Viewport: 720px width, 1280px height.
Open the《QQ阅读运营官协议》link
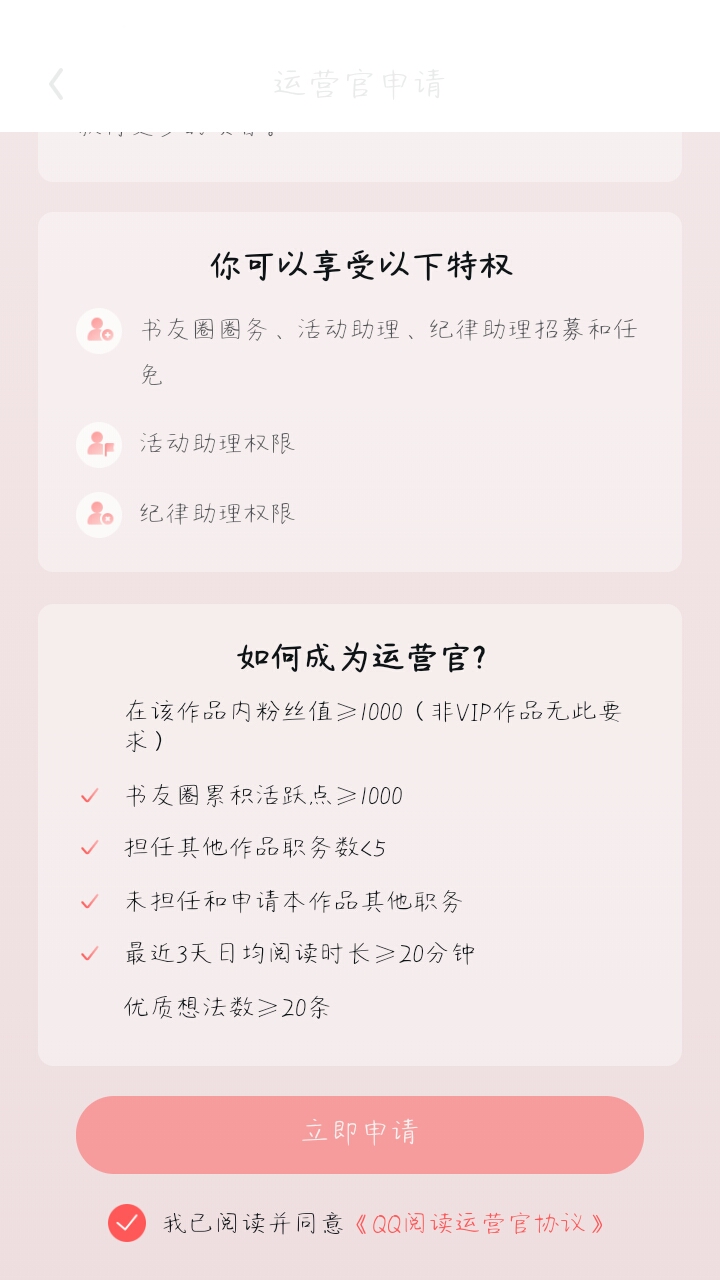[480, 1223]
